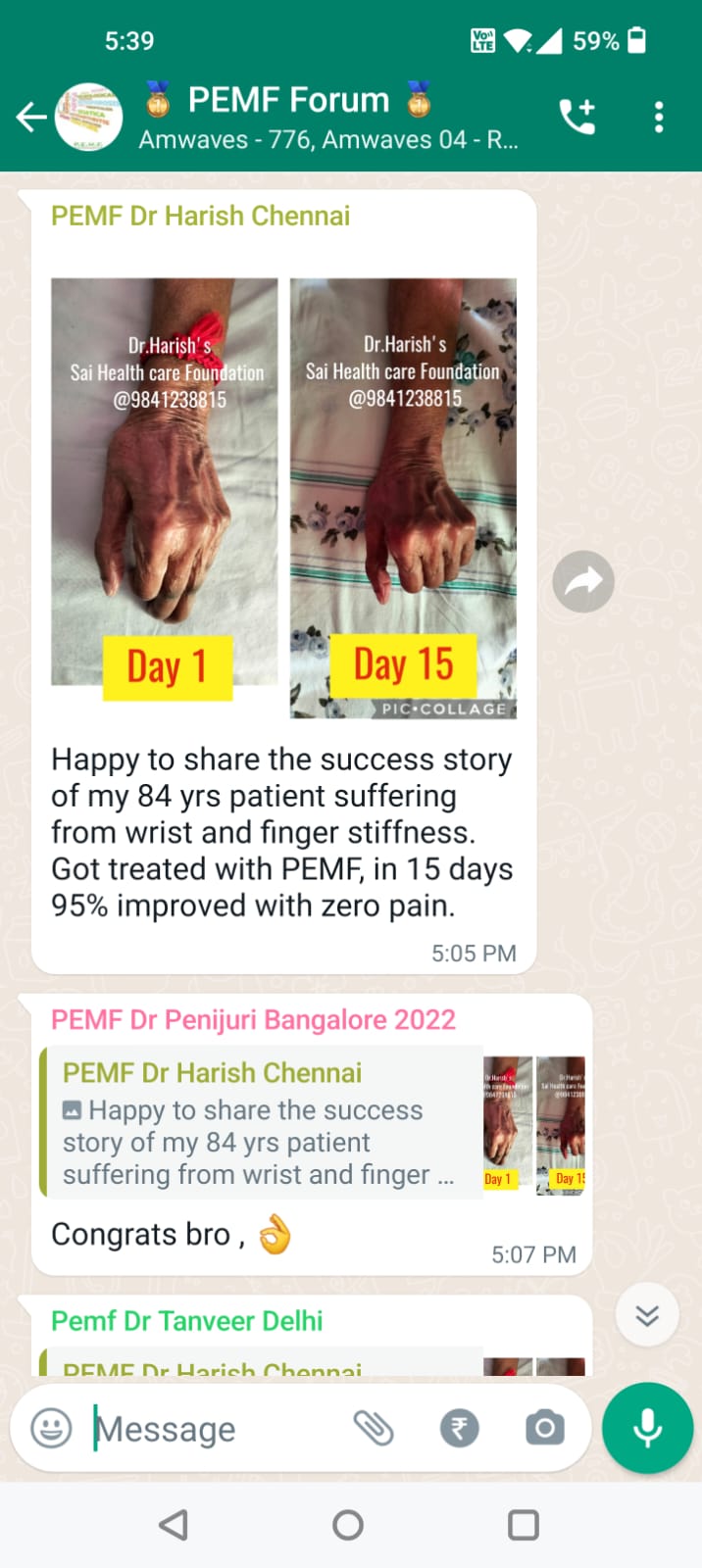
Task: Open the Day 1 and Day 15 photo
Action: coord(283,498)
